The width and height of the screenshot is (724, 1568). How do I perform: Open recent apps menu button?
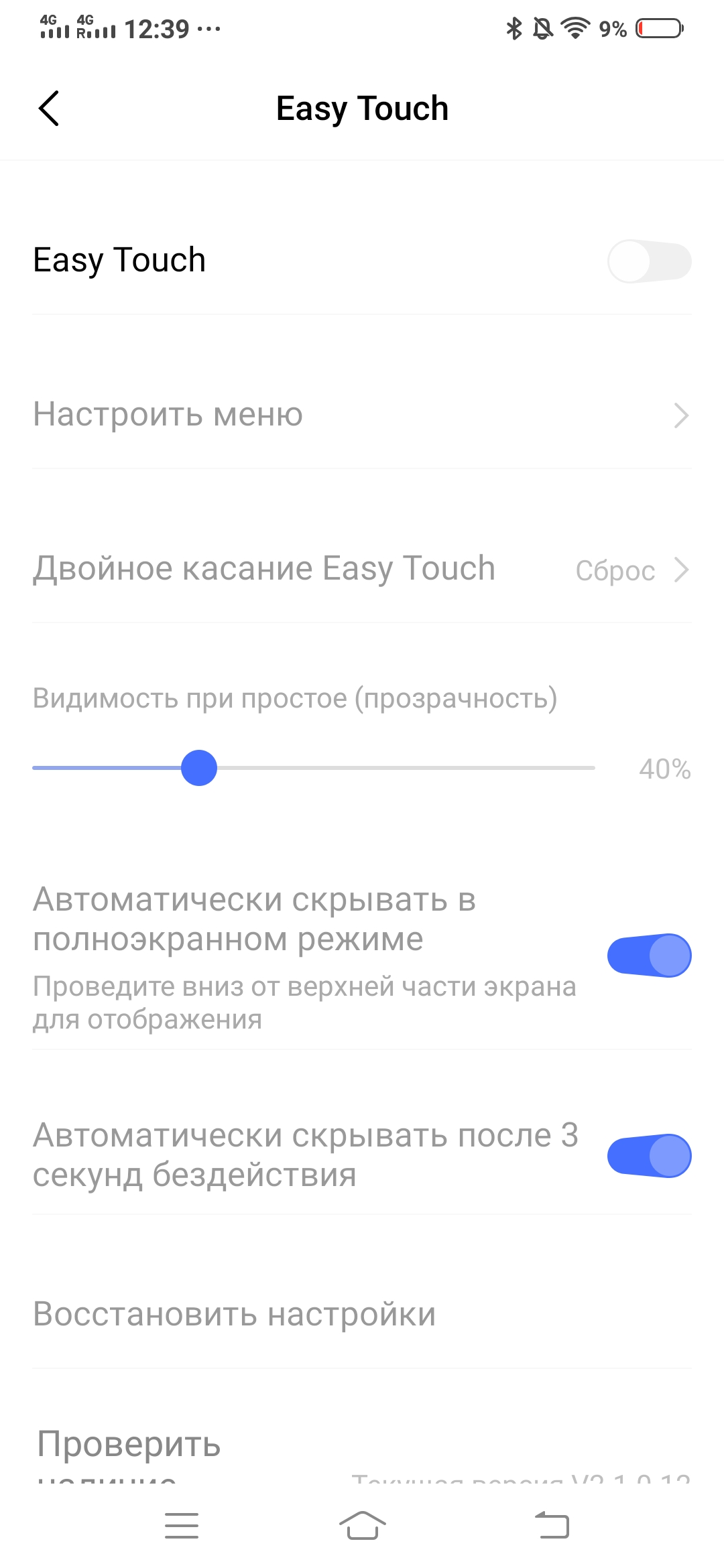tap(182, 1526)
